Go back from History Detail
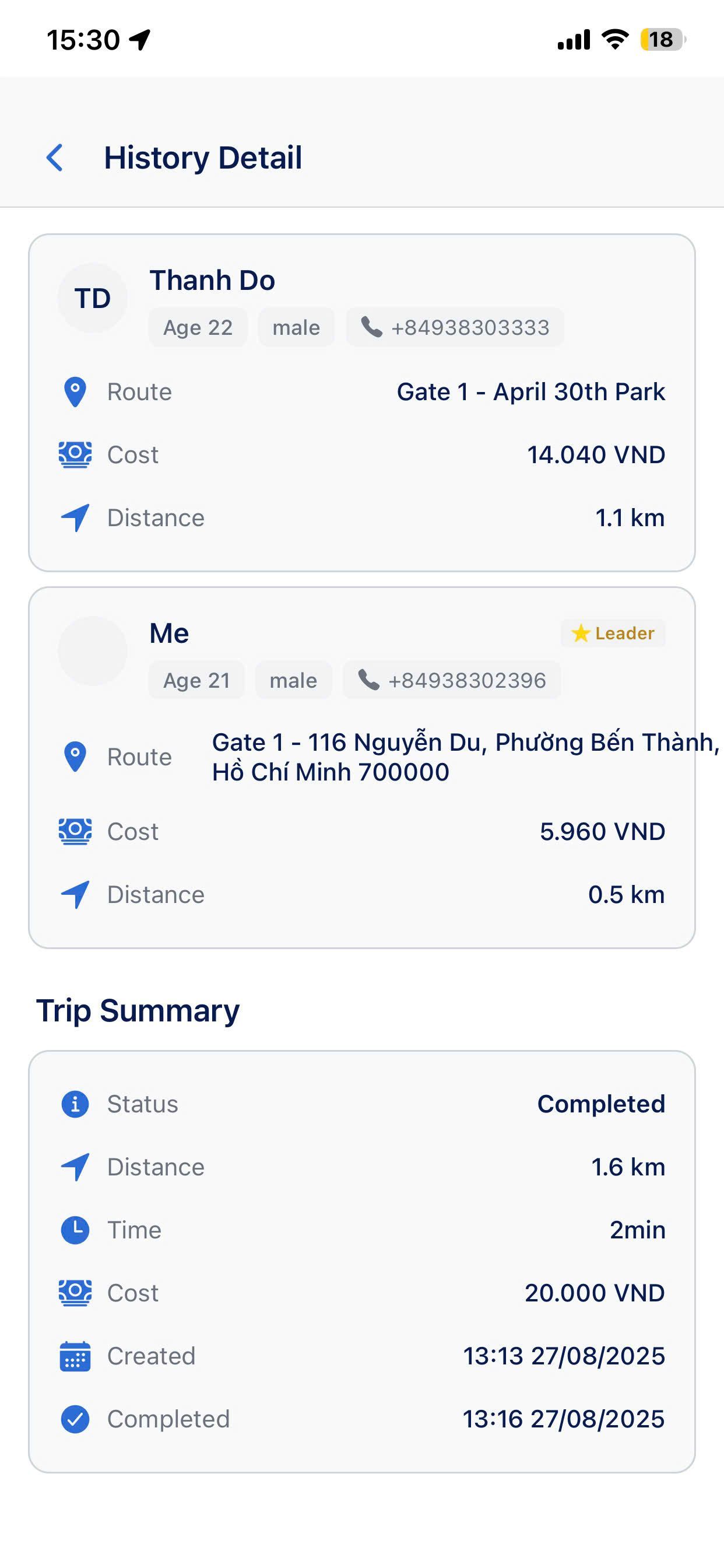724x1568 pixels. [55, 157]
